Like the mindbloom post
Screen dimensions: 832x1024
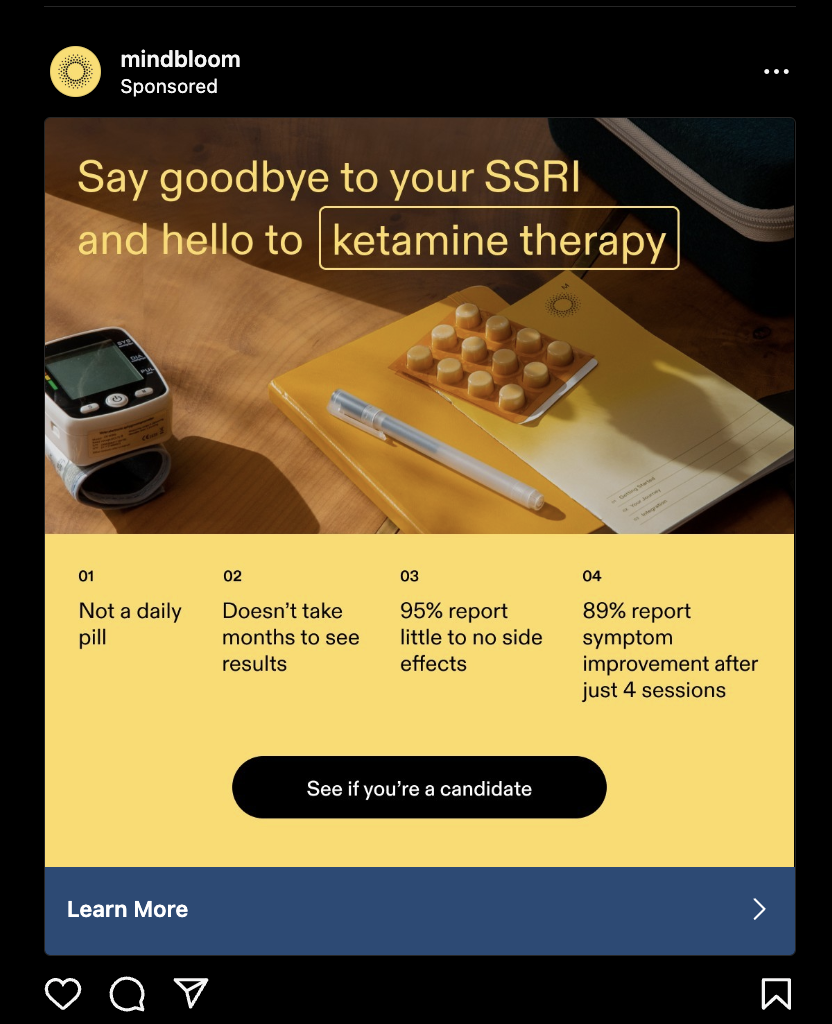click(63, 993)
